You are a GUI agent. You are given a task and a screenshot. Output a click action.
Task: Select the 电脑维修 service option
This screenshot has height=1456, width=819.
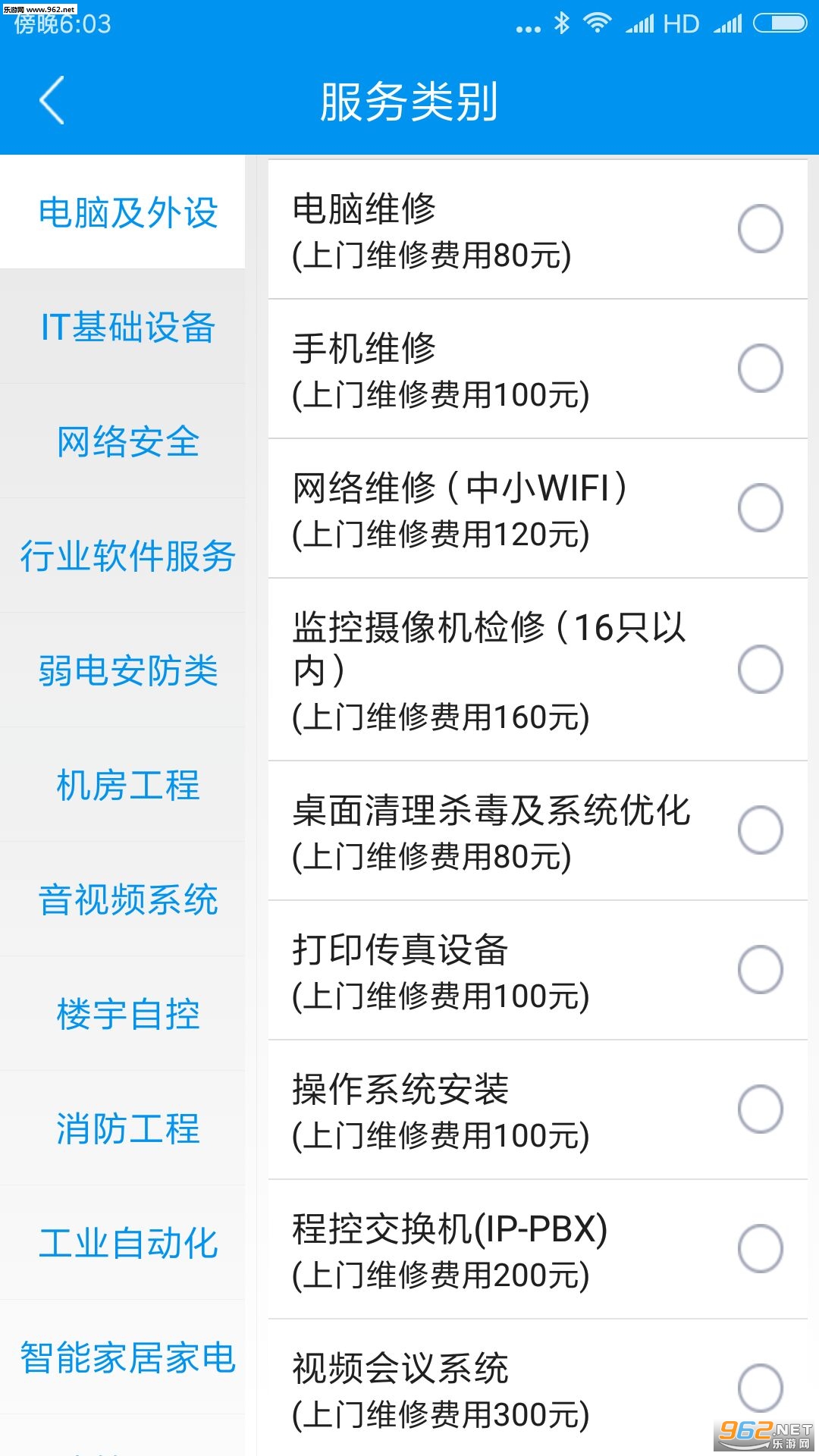[x=760, y=228]
